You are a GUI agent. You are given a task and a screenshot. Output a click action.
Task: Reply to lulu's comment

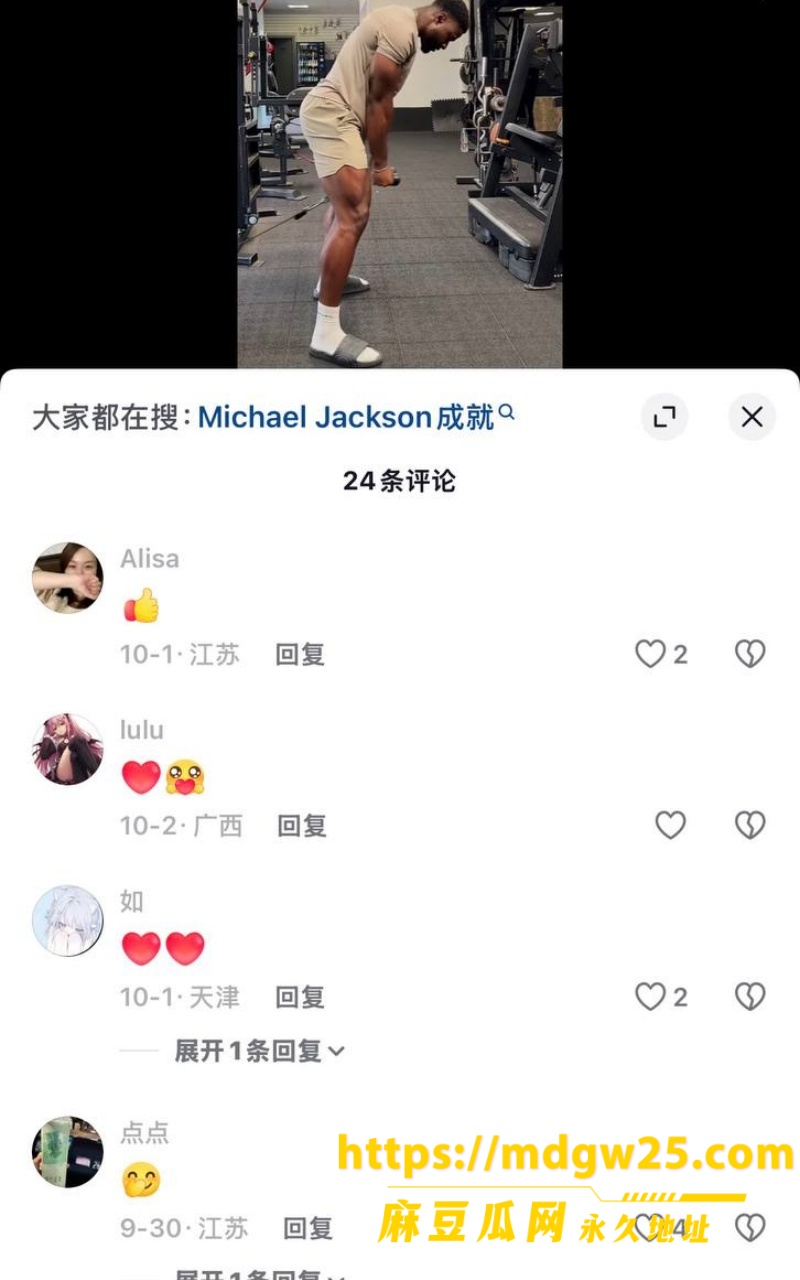[x=302, y=825]
